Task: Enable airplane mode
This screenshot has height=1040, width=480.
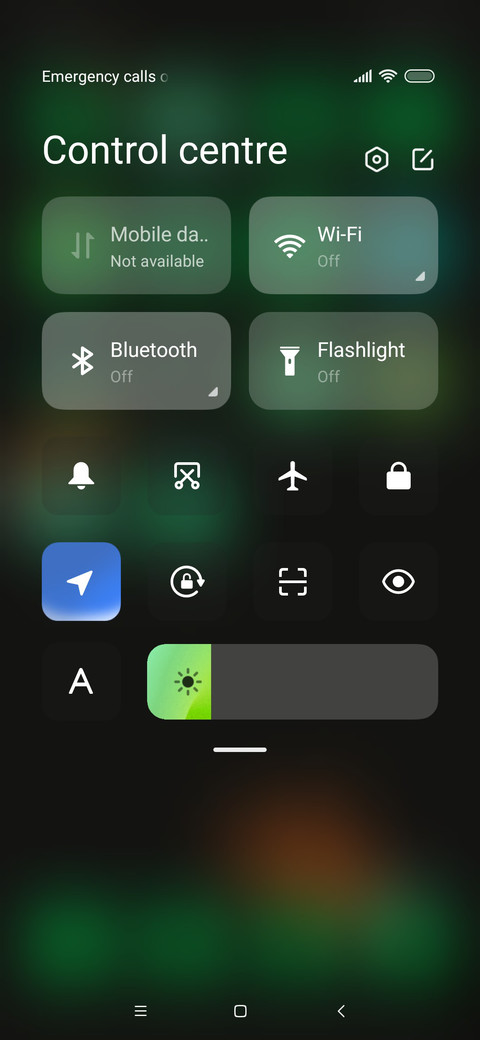Action: point(292,476)
